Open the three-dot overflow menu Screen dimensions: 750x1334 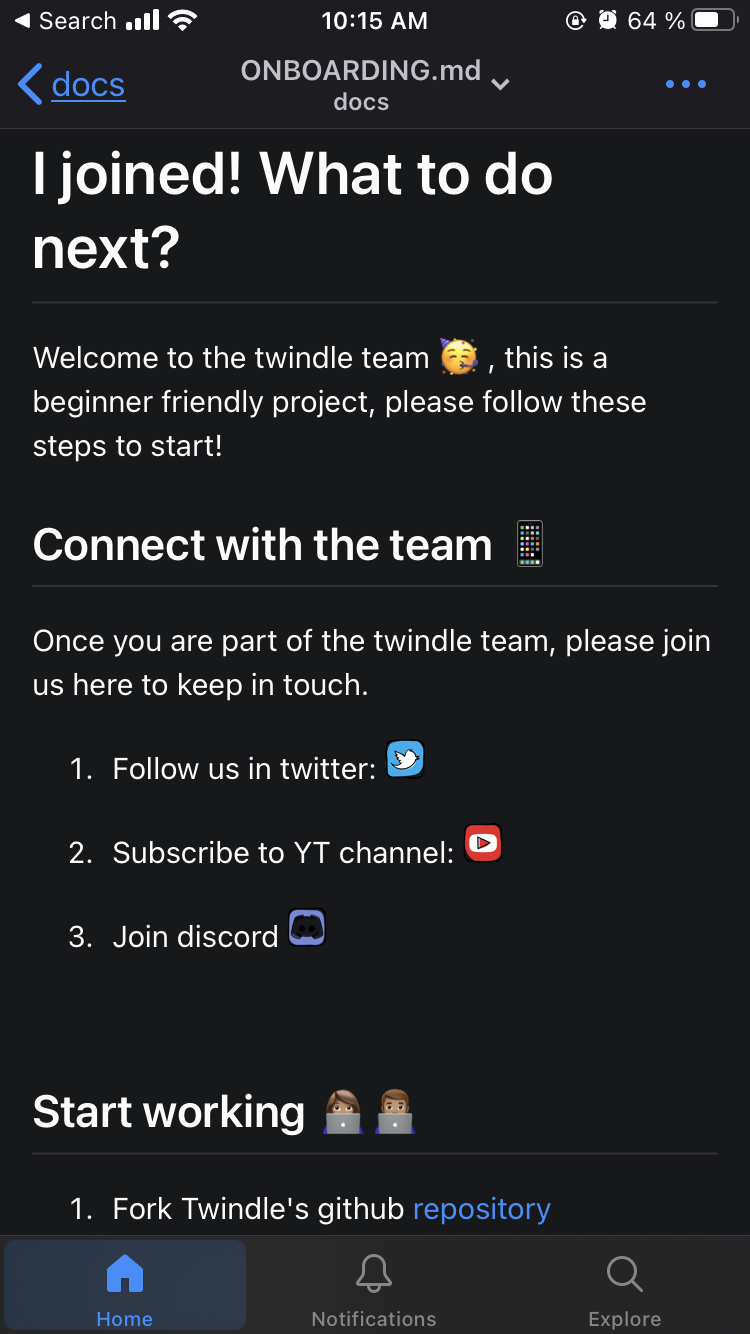686,84
